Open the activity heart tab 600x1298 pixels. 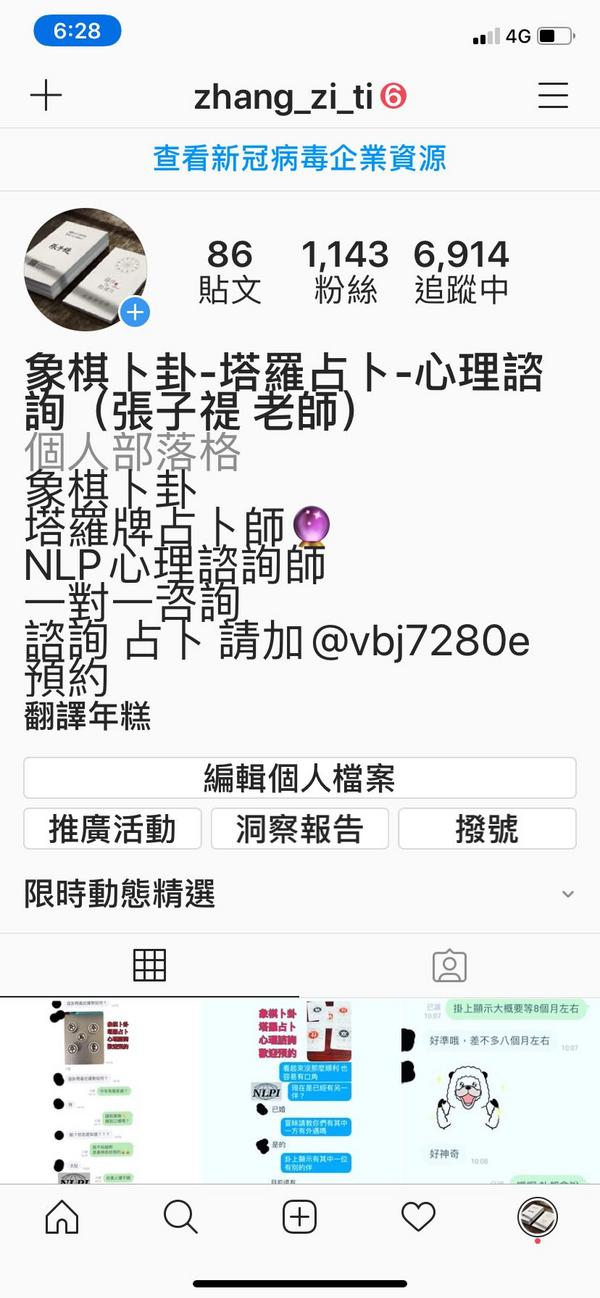(x=418, y=1216)
